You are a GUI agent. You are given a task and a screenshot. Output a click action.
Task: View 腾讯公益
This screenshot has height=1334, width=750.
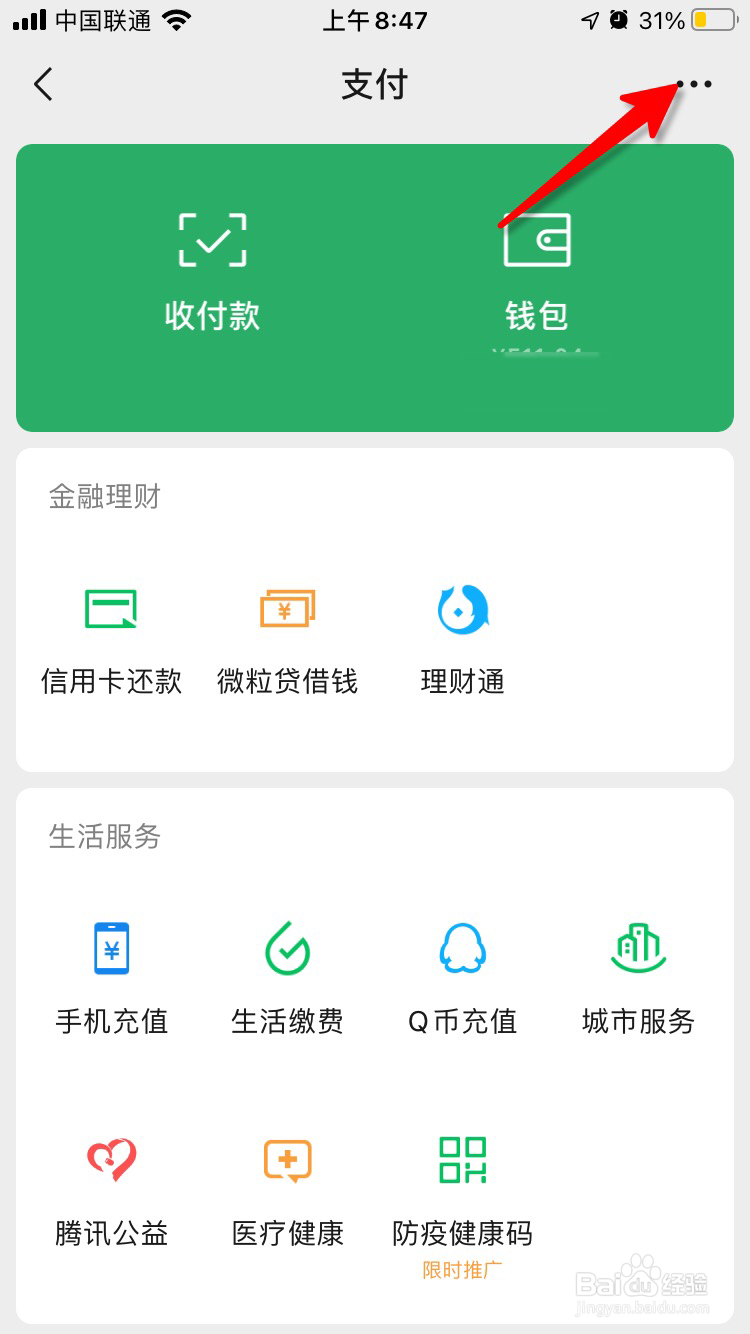pos(111,1190)
